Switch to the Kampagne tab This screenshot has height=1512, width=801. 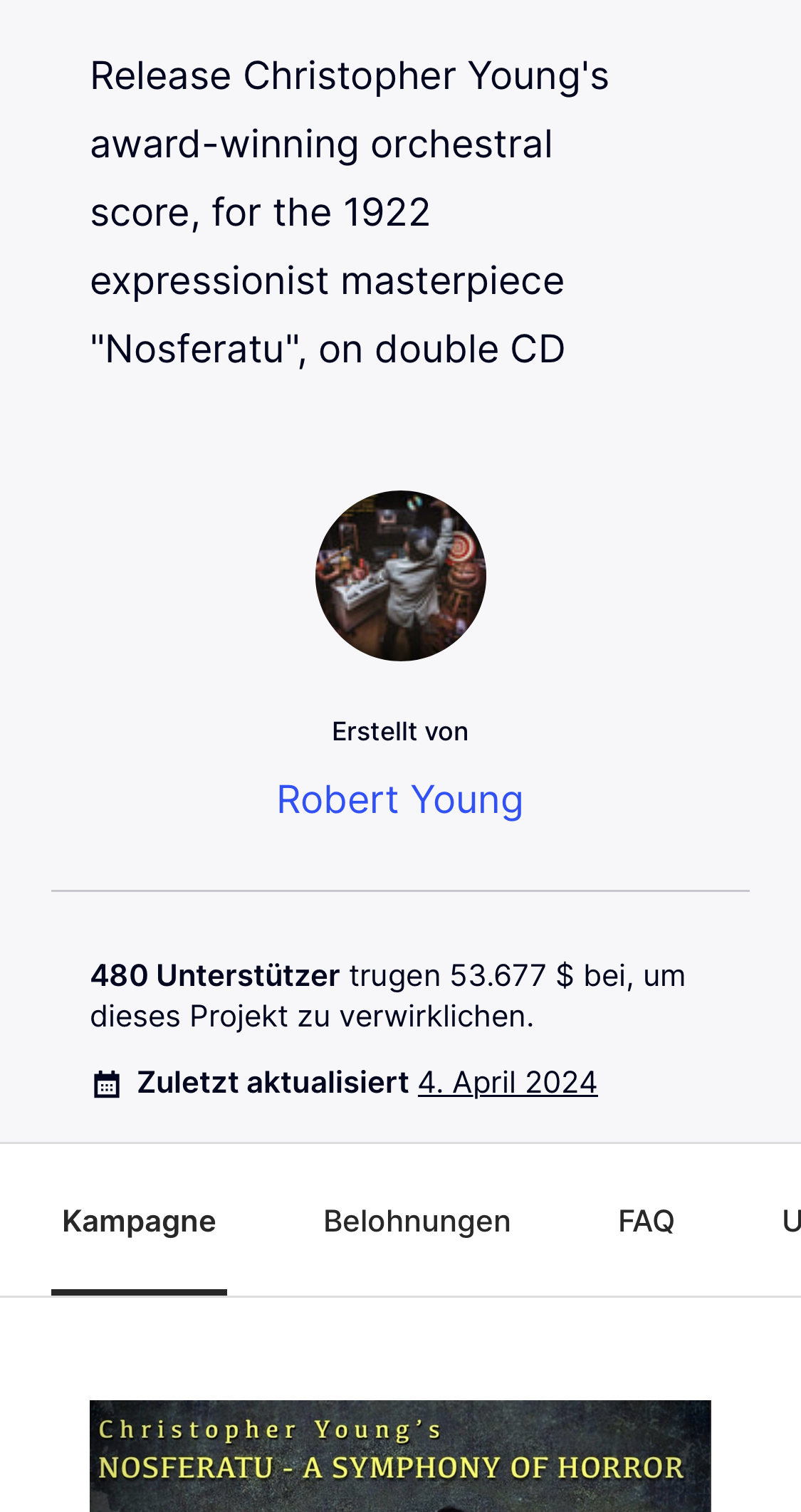point(140,1222)
